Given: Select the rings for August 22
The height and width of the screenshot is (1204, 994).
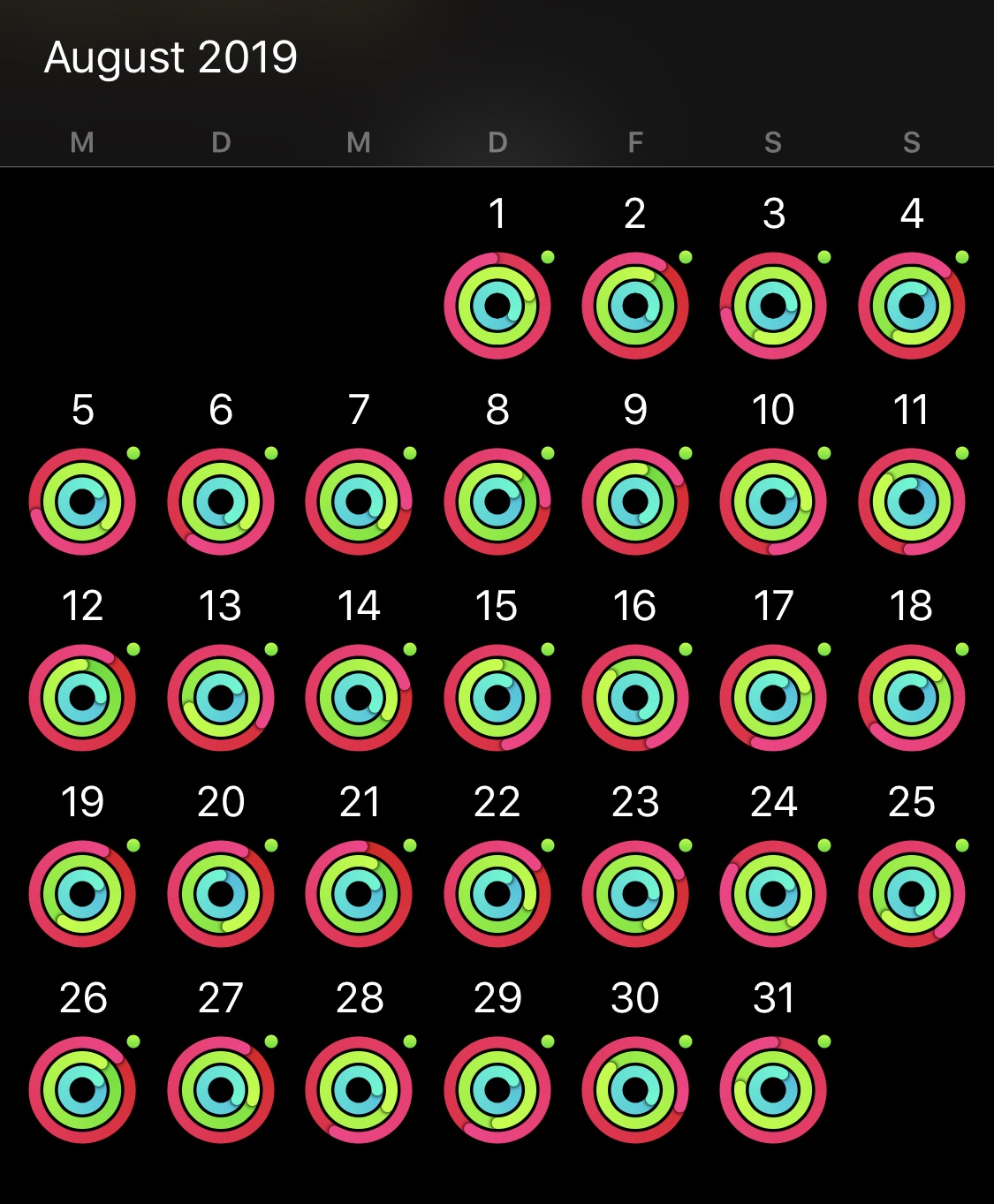Looking at the screenshot, I should [497, 894].
